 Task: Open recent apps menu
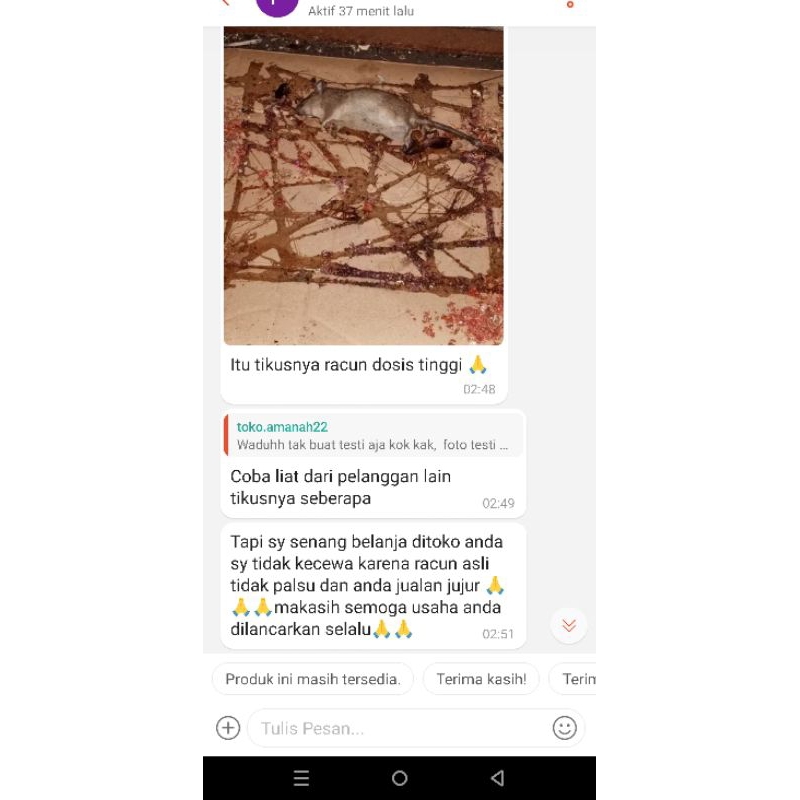point(301,778)
